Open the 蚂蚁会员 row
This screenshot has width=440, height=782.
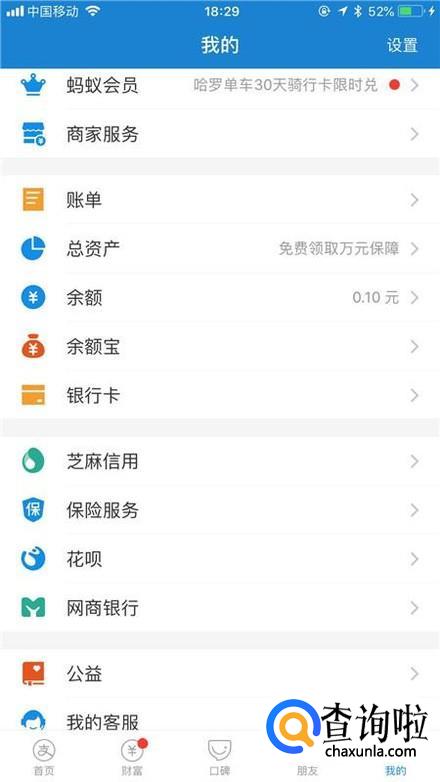[x=220, y=85]
